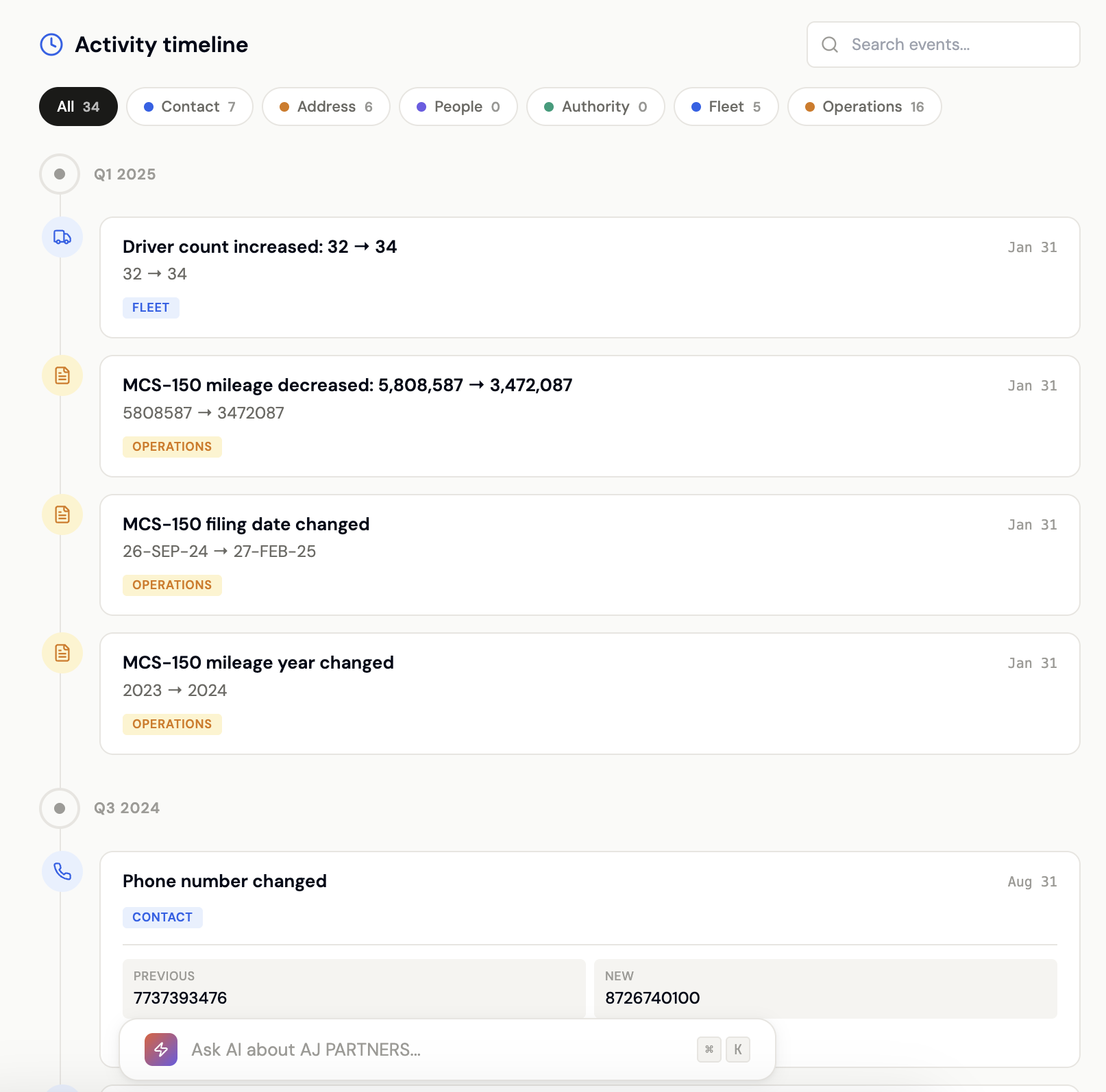Viewport: 1106px width, 1092px height.
Task: Filter timeline by Contact
Action: coord(190,107)
